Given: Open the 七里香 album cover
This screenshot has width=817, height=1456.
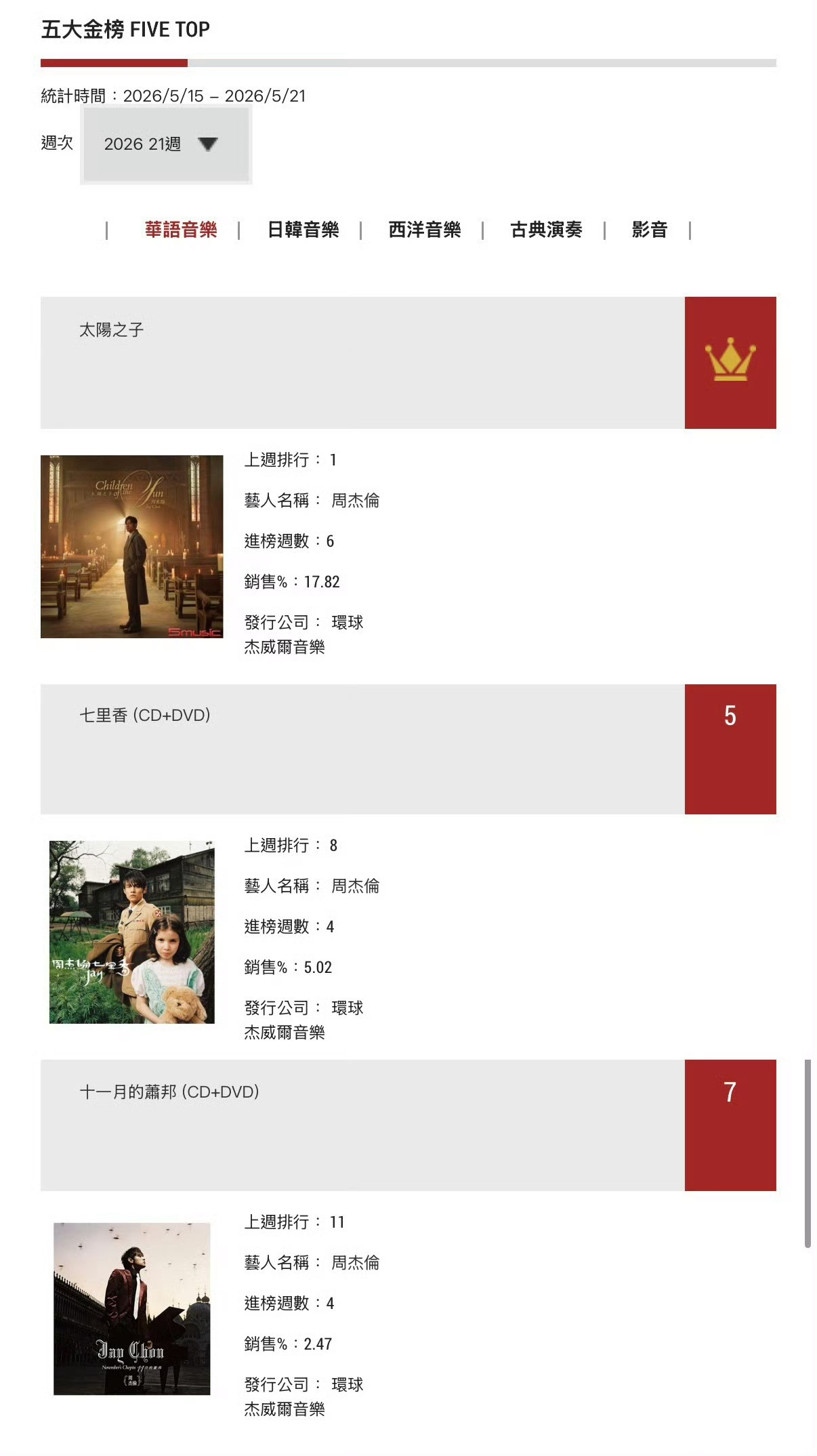Looking at the screenshot, I should point(132,932).
